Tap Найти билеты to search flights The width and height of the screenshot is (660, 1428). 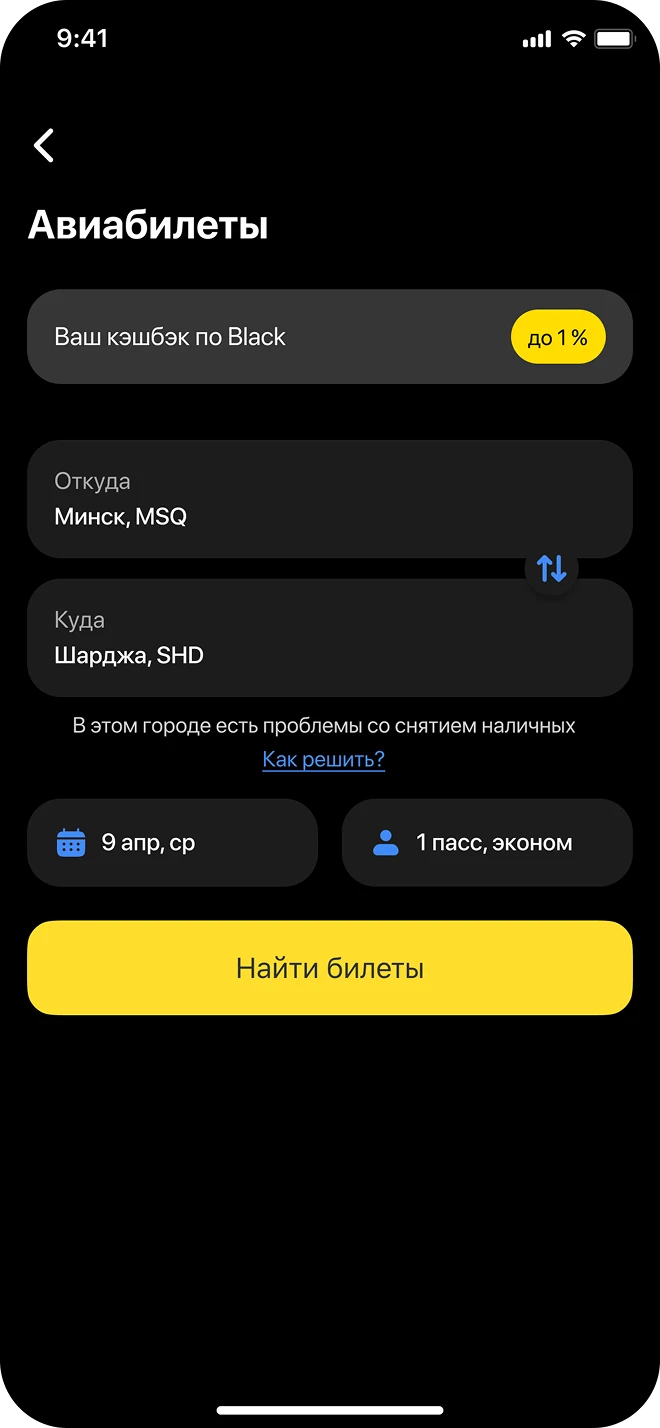[330, 968]
